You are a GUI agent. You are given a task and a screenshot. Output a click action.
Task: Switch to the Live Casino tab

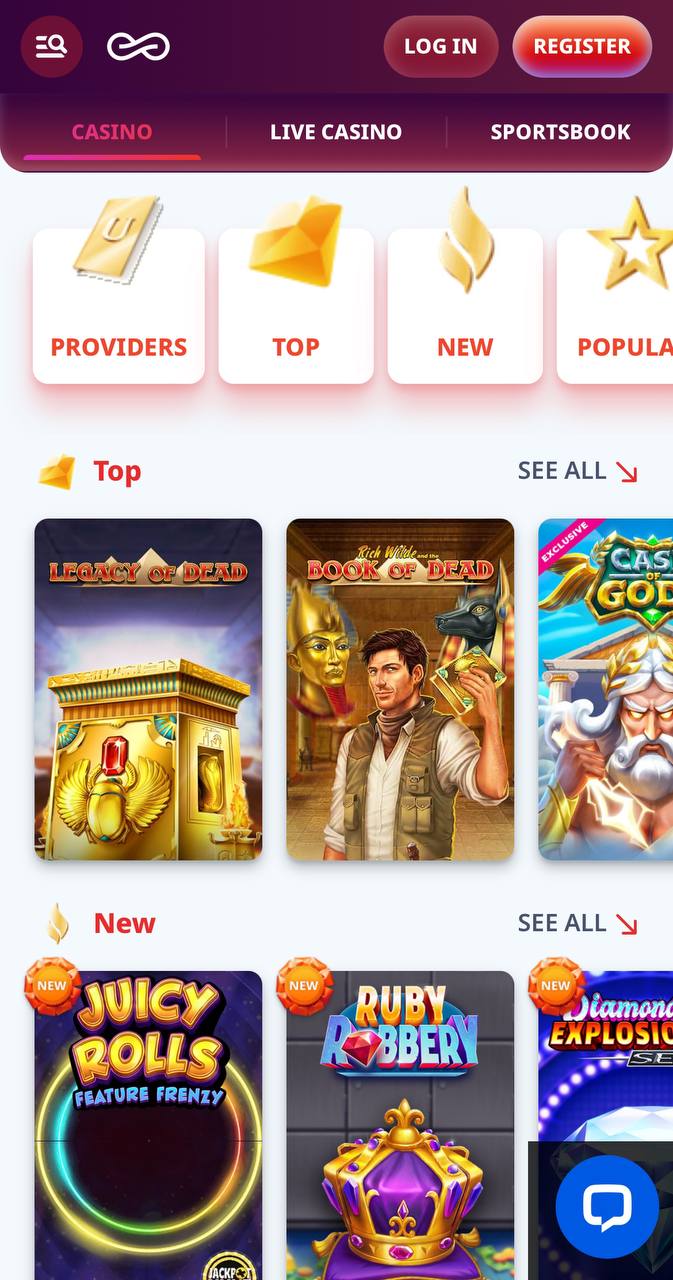click(x=336, y=132)
